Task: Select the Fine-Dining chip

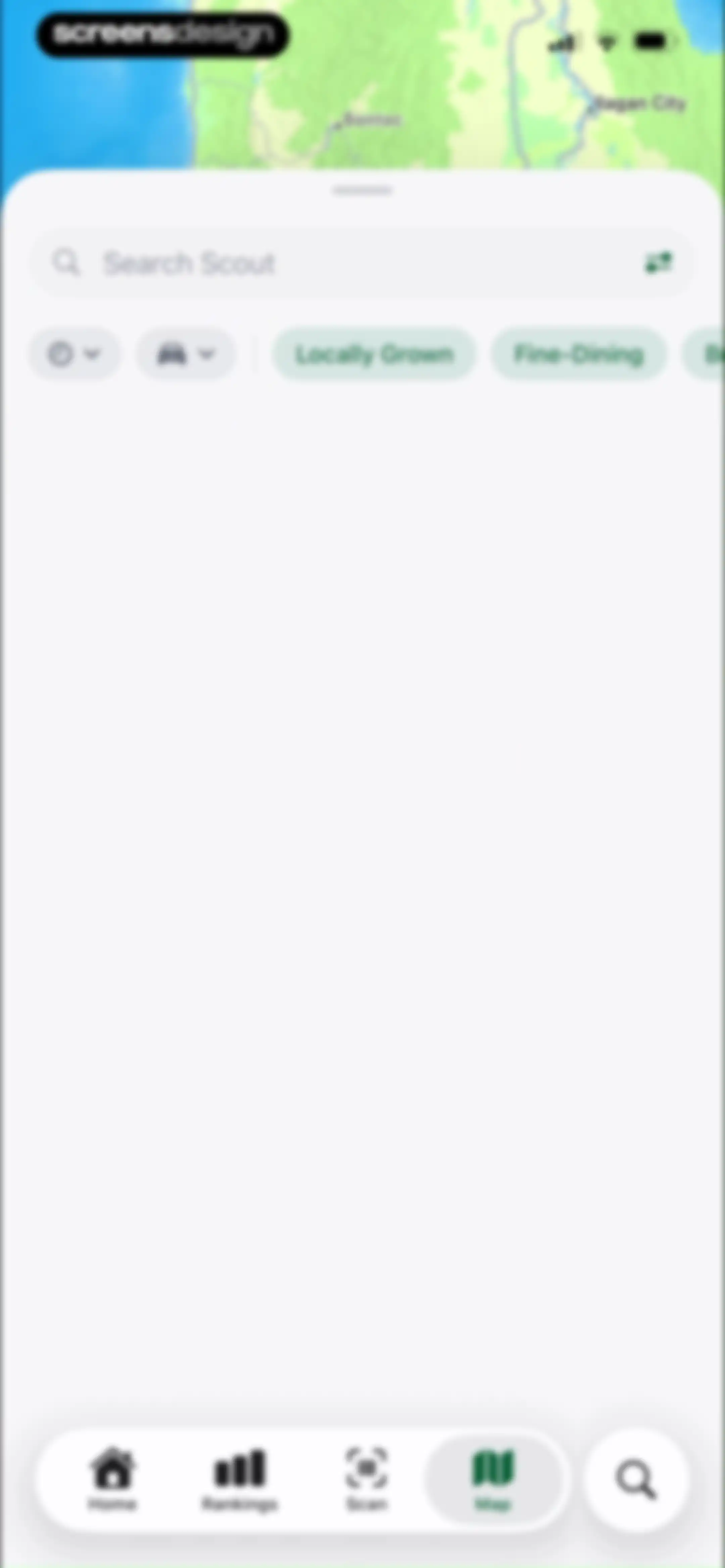Action: click(578, 354)
